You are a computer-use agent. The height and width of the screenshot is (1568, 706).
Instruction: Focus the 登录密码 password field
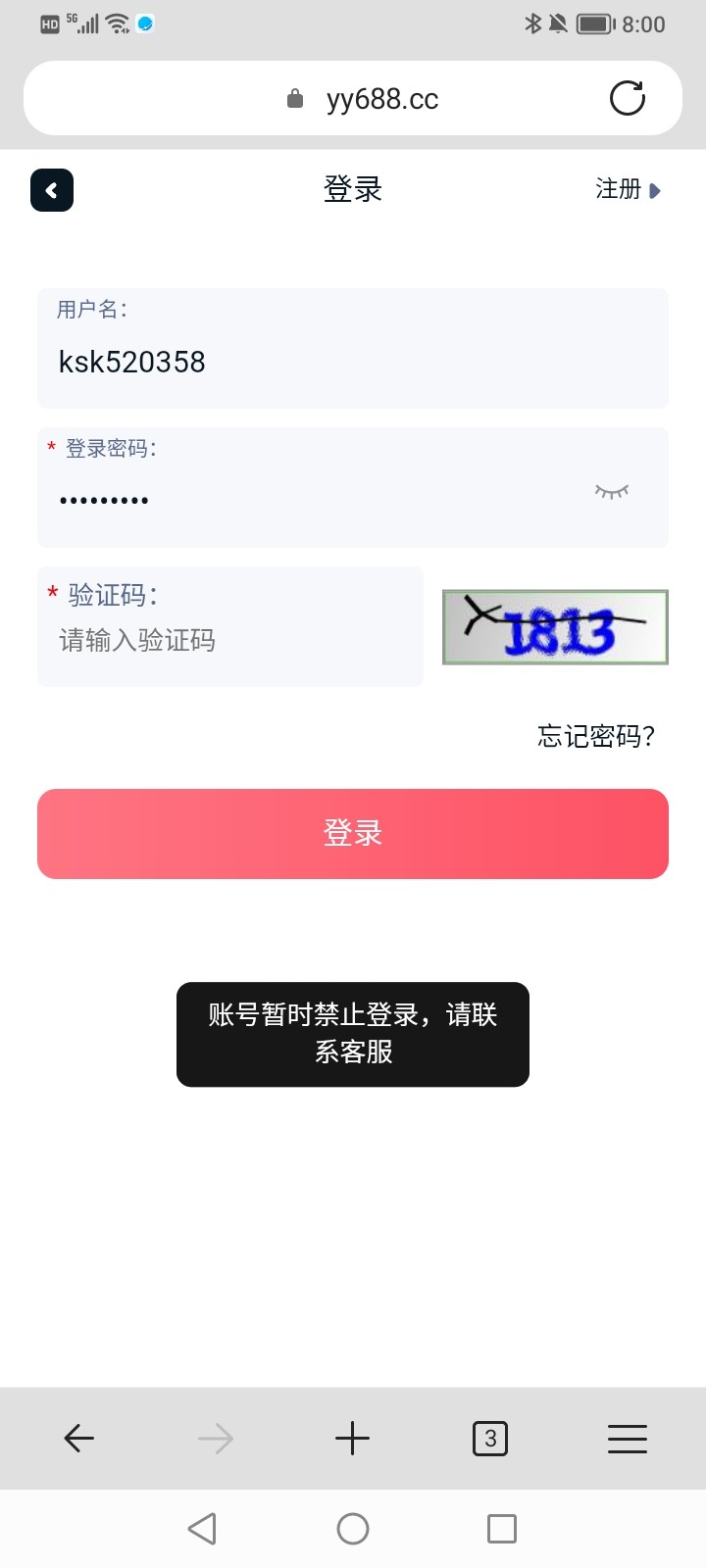pyautogui.click(x=314, y=500)
